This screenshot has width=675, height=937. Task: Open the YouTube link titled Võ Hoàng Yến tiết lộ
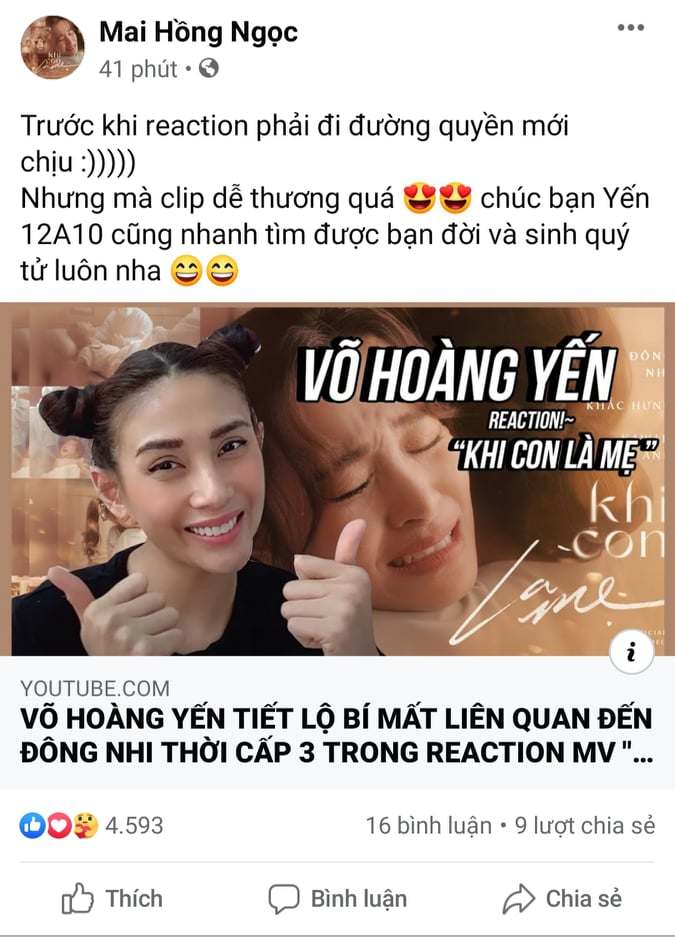coord(336,733)
